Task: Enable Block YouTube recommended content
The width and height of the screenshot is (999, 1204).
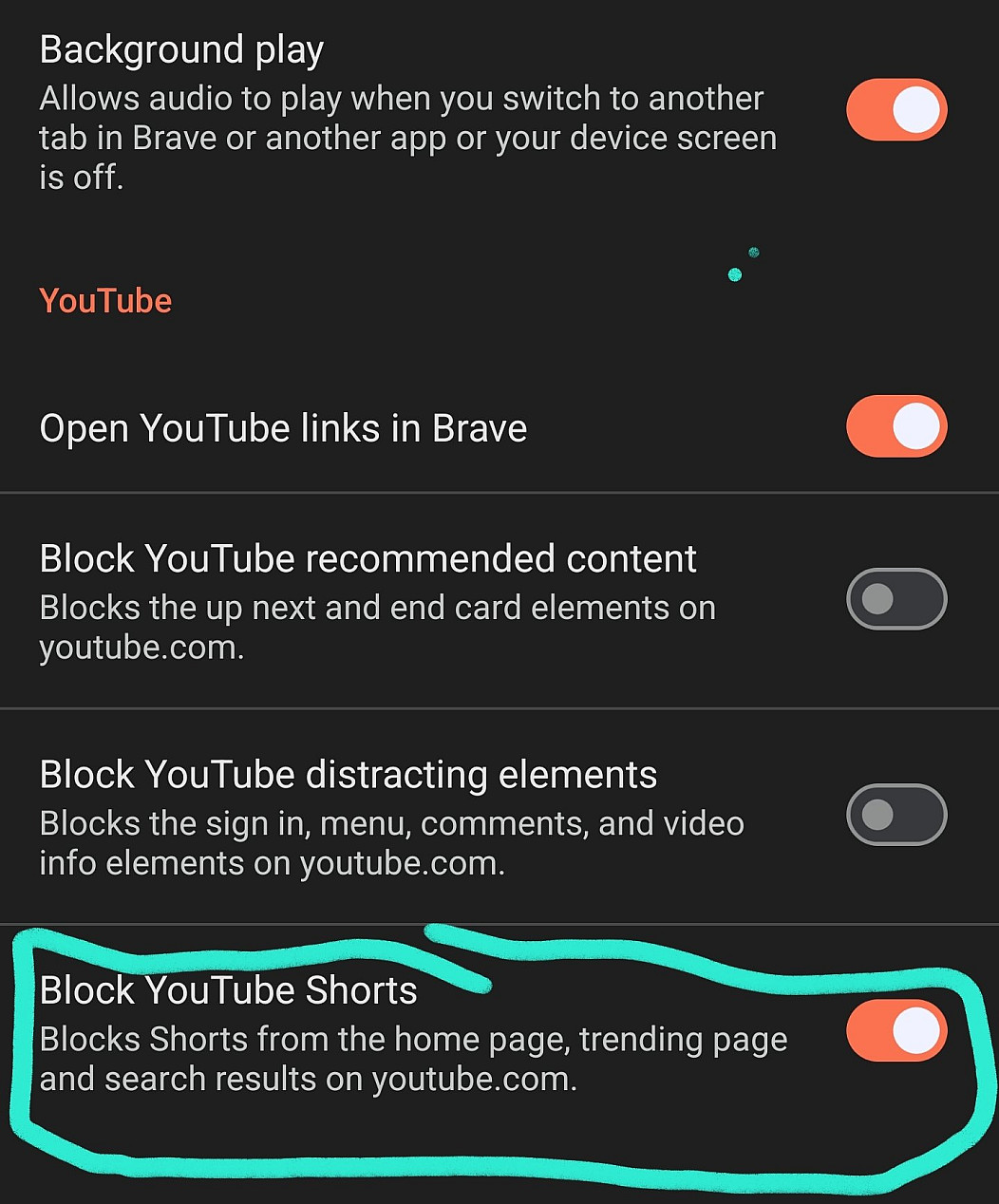Action: [x=896, y=599]
